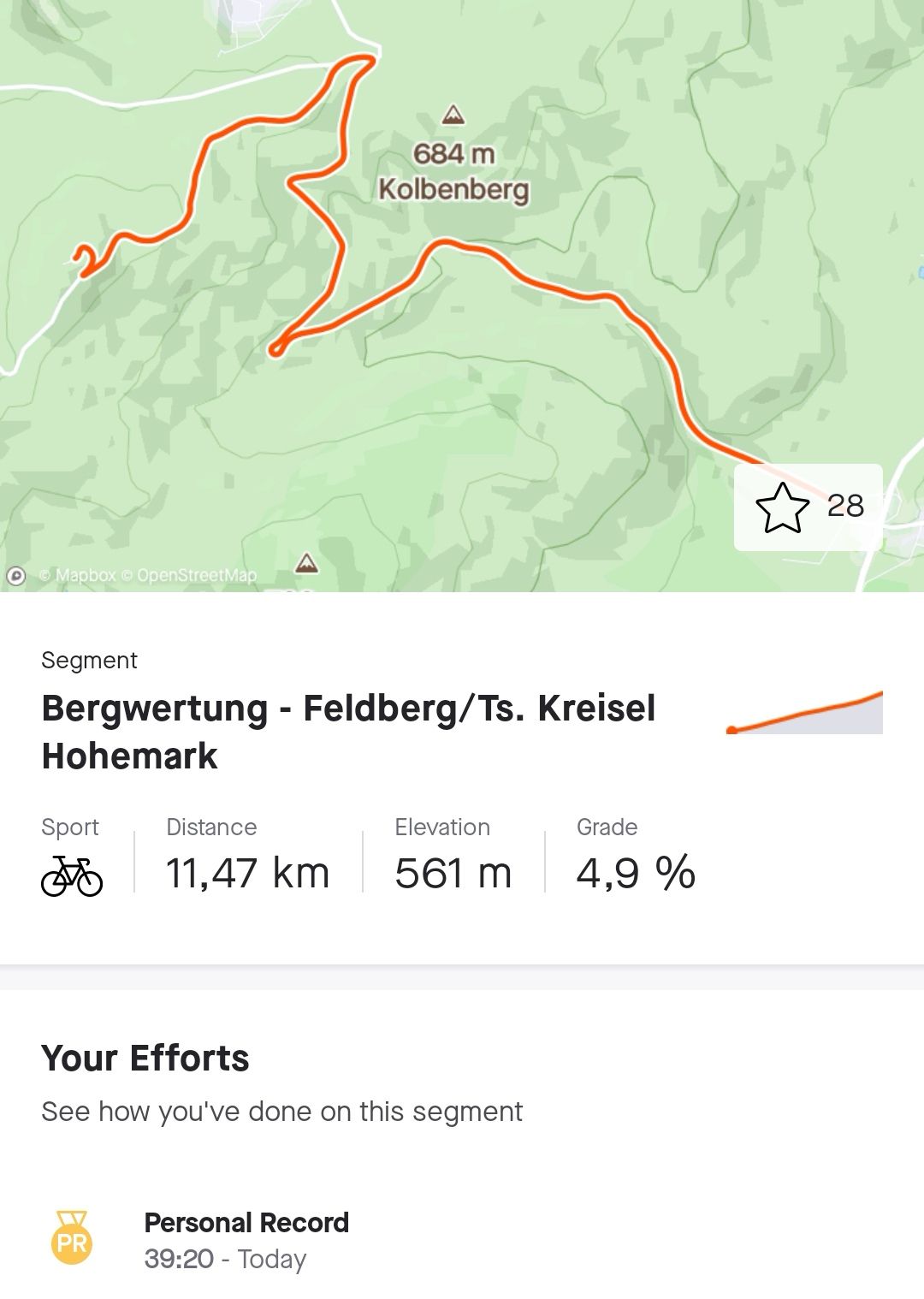View the segment elevation profile chart
Viewport: 924px width, 1299px height.
[804, 712]
